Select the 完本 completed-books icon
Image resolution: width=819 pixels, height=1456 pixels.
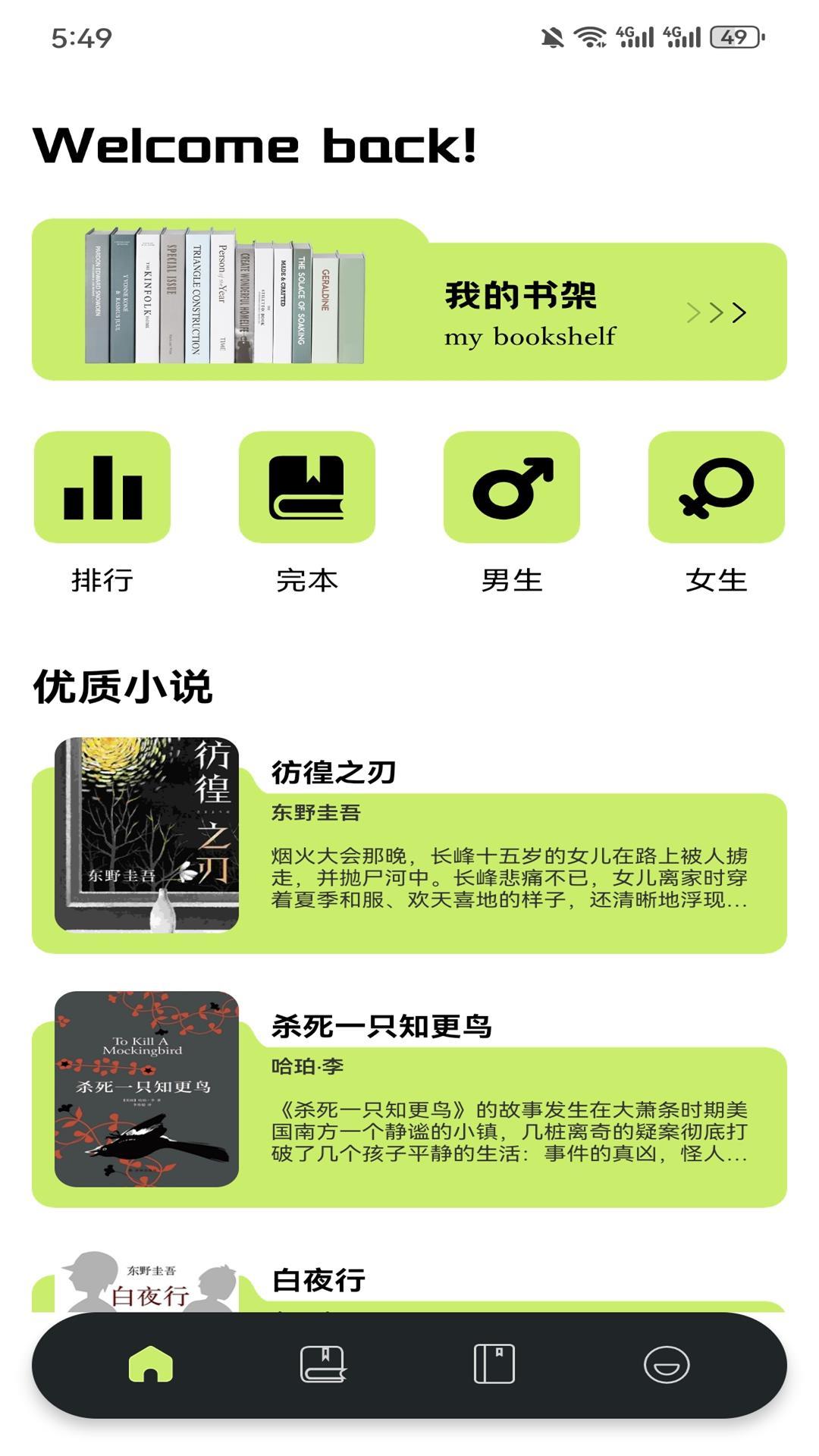306,489
